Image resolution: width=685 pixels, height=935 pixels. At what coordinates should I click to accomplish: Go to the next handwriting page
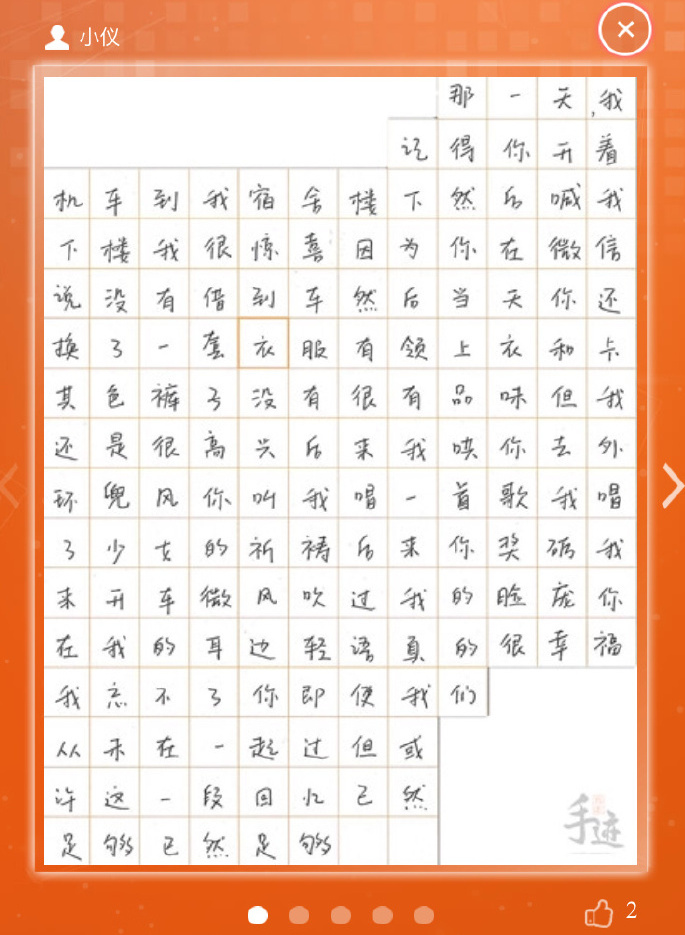(672, 486)
